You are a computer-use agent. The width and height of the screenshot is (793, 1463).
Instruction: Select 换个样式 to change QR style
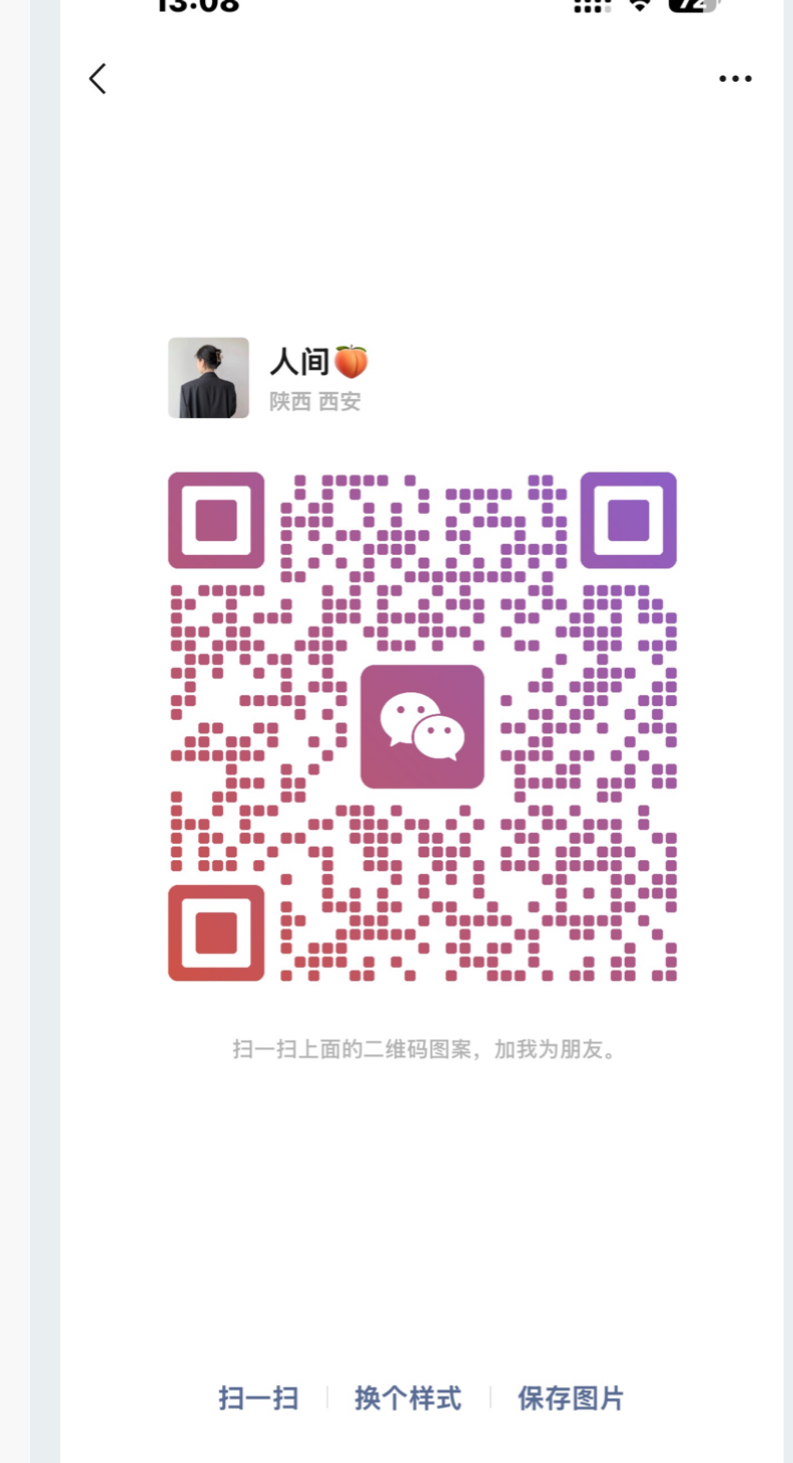[x=408, y=1398]
